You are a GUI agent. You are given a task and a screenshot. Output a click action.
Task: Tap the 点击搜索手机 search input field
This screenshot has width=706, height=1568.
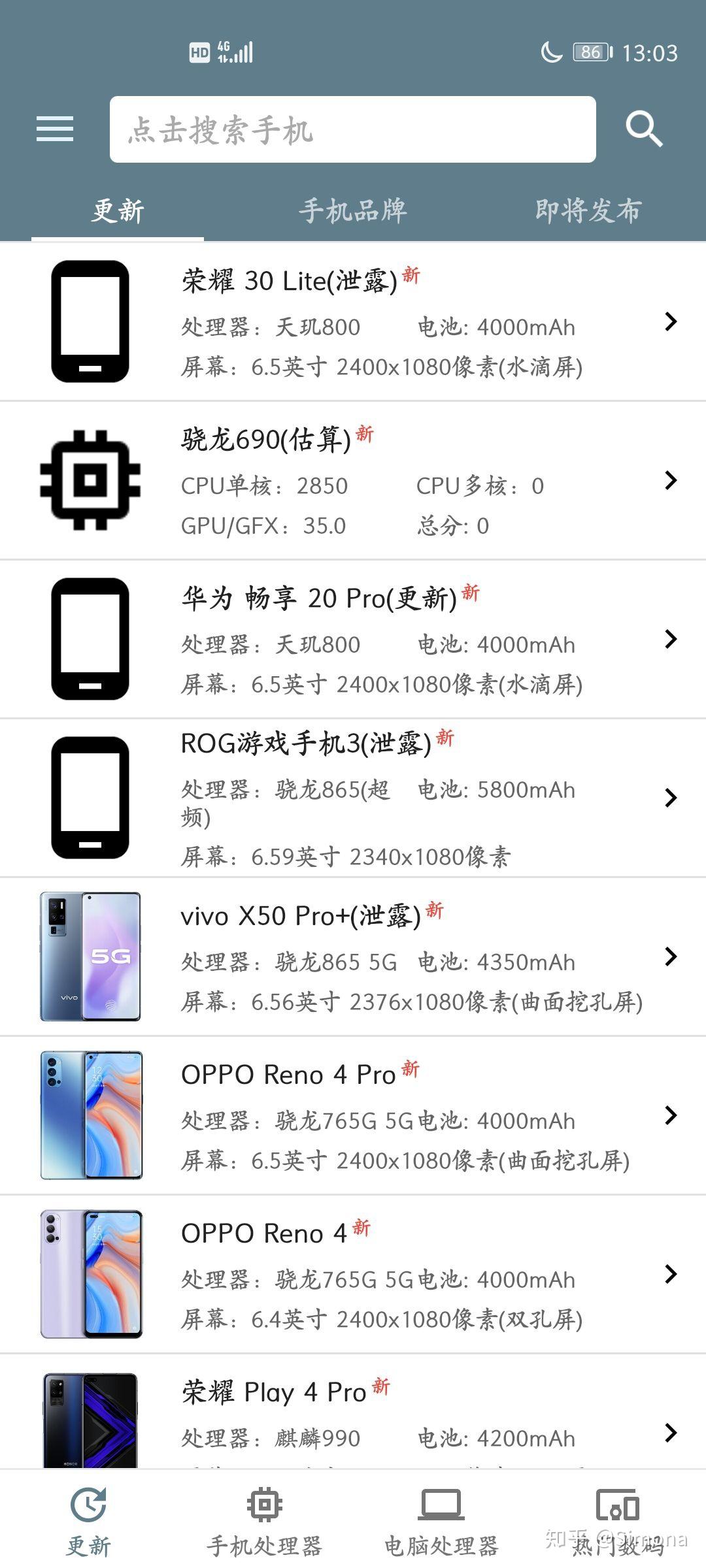pos(353,129)
